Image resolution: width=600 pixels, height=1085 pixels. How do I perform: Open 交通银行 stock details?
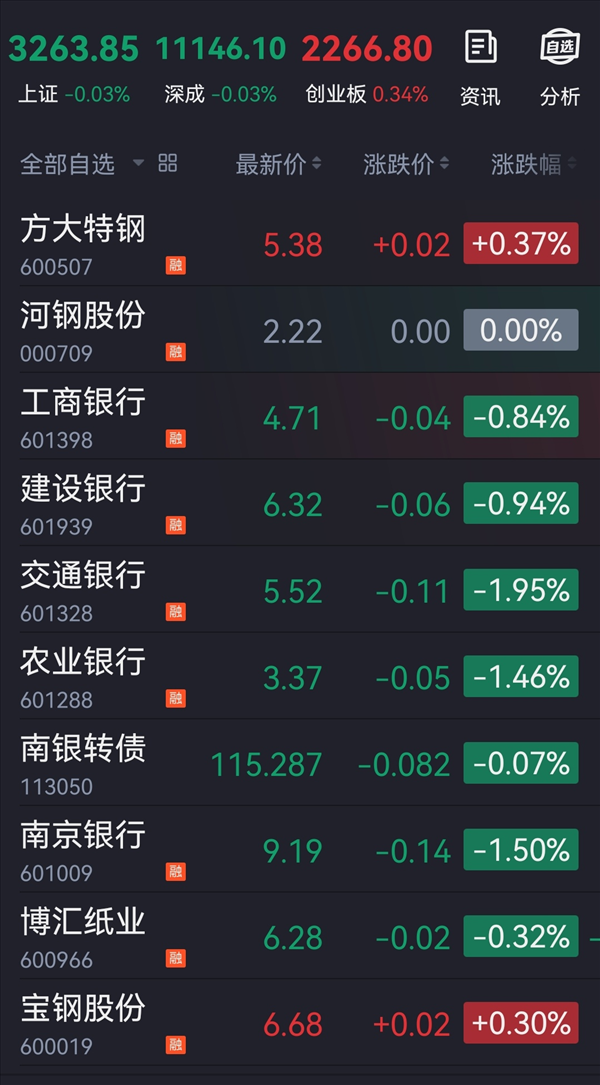pos(300,590)
